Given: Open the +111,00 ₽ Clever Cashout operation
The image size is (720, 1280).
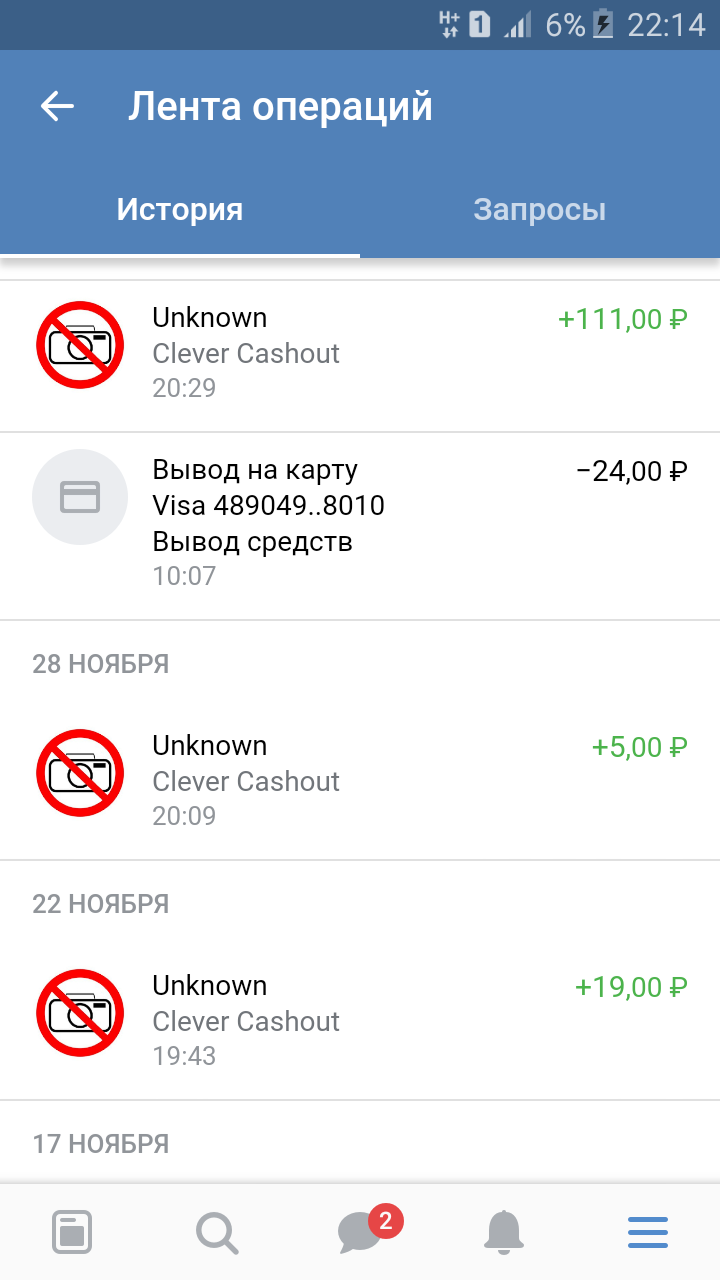Looking at the screenshot, I should 360,353.
